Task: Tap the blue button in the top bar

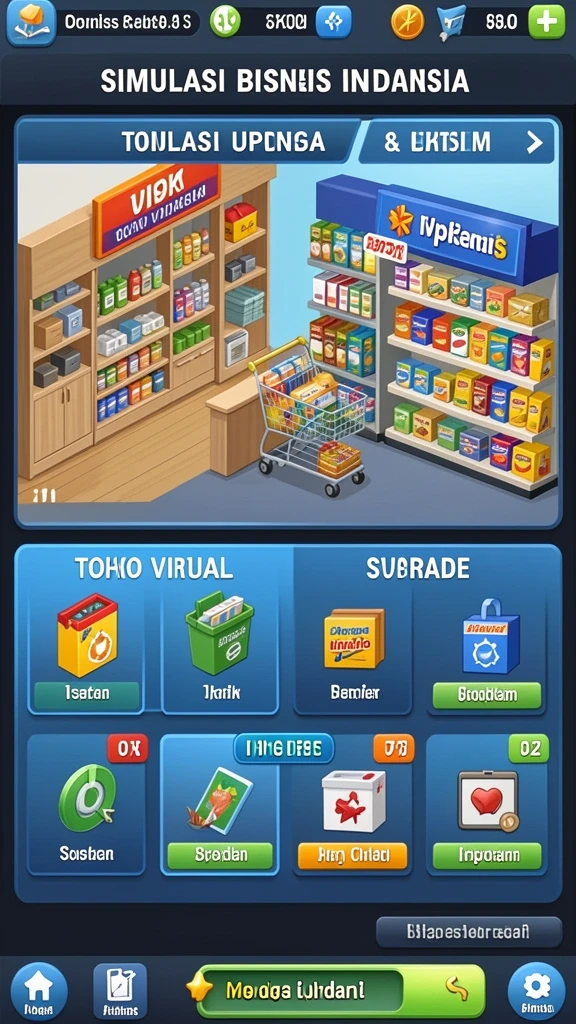Action: tap(334, 22)
